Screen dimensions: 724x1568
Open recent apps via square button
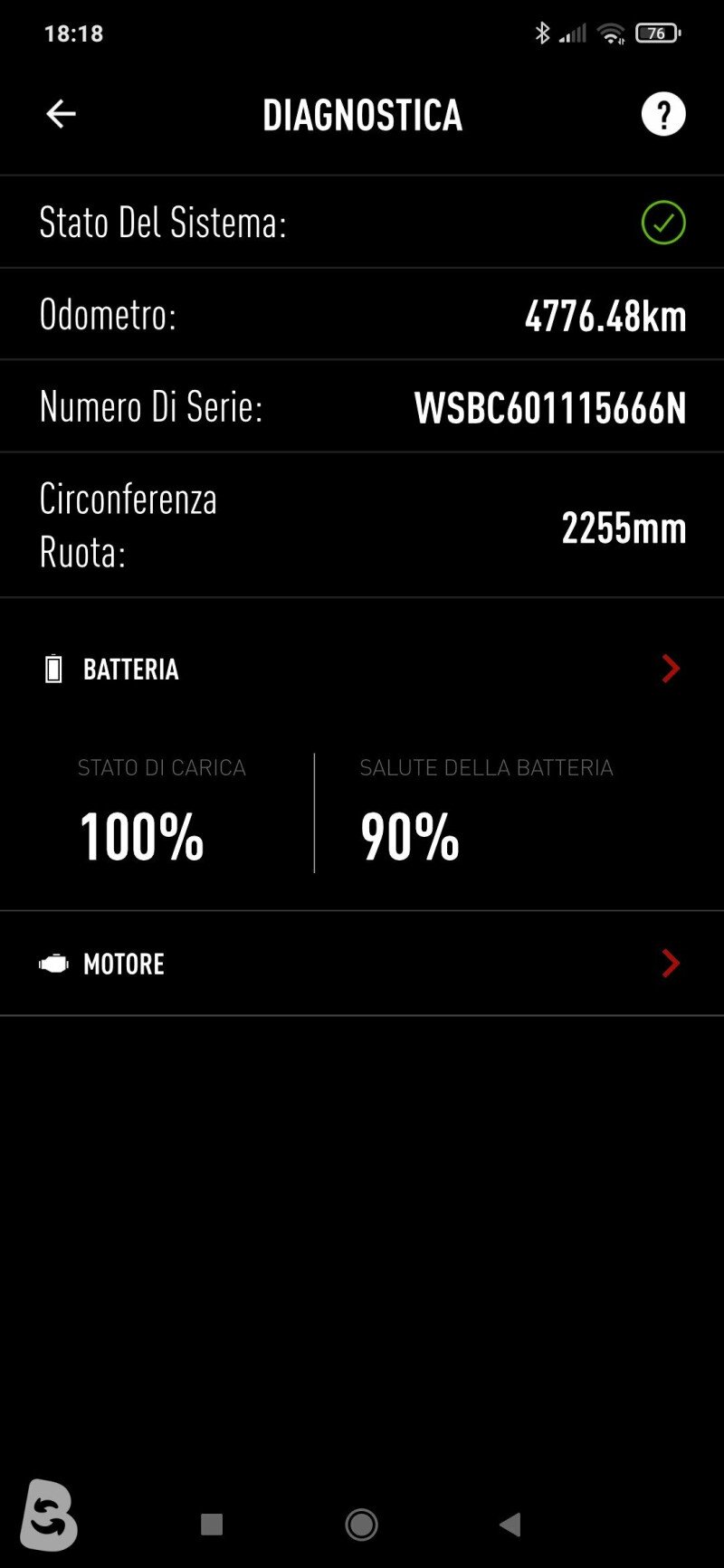[212, 1525]
